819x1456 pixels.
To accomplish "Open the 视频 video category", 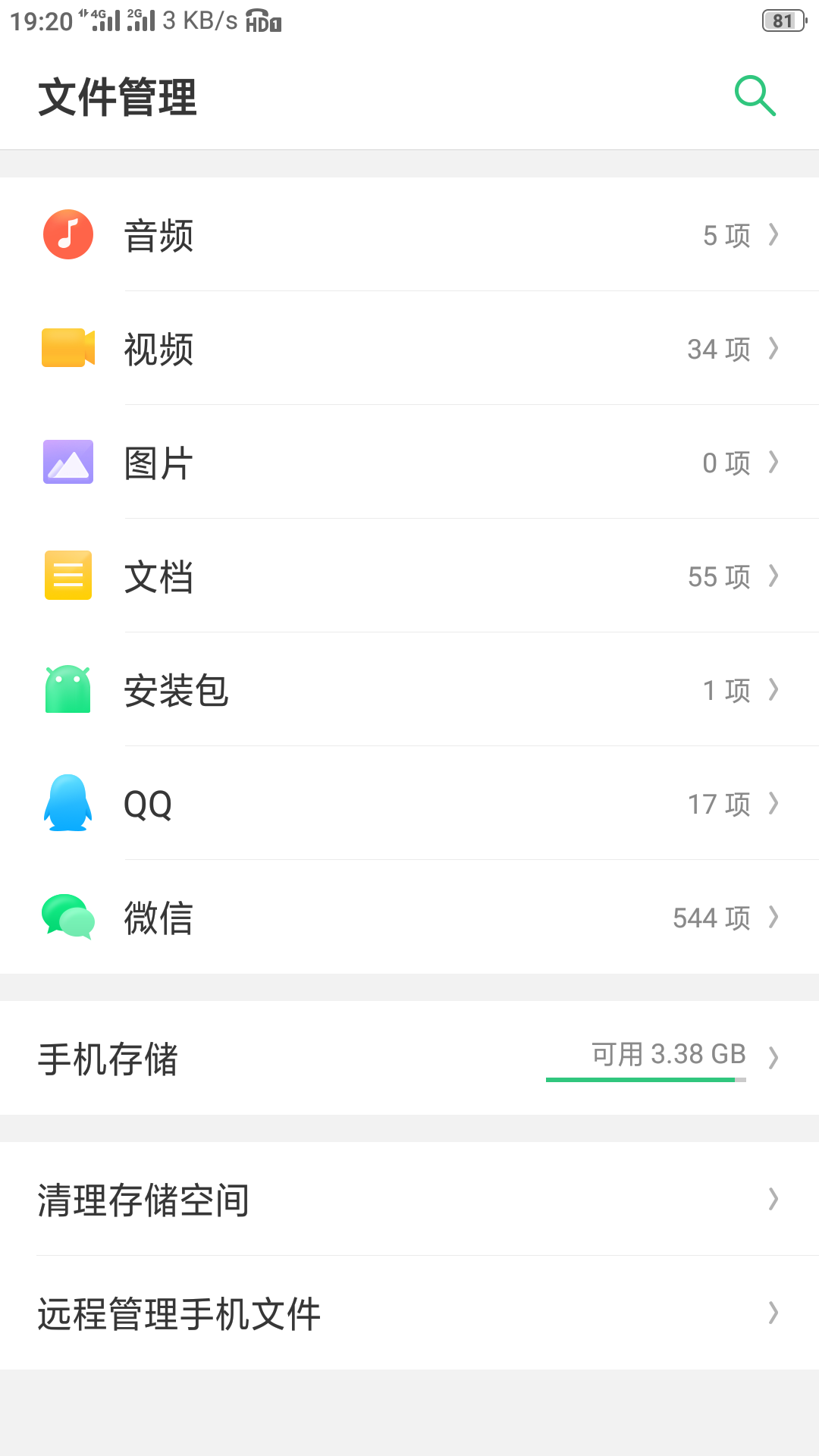I will (409, 348).
